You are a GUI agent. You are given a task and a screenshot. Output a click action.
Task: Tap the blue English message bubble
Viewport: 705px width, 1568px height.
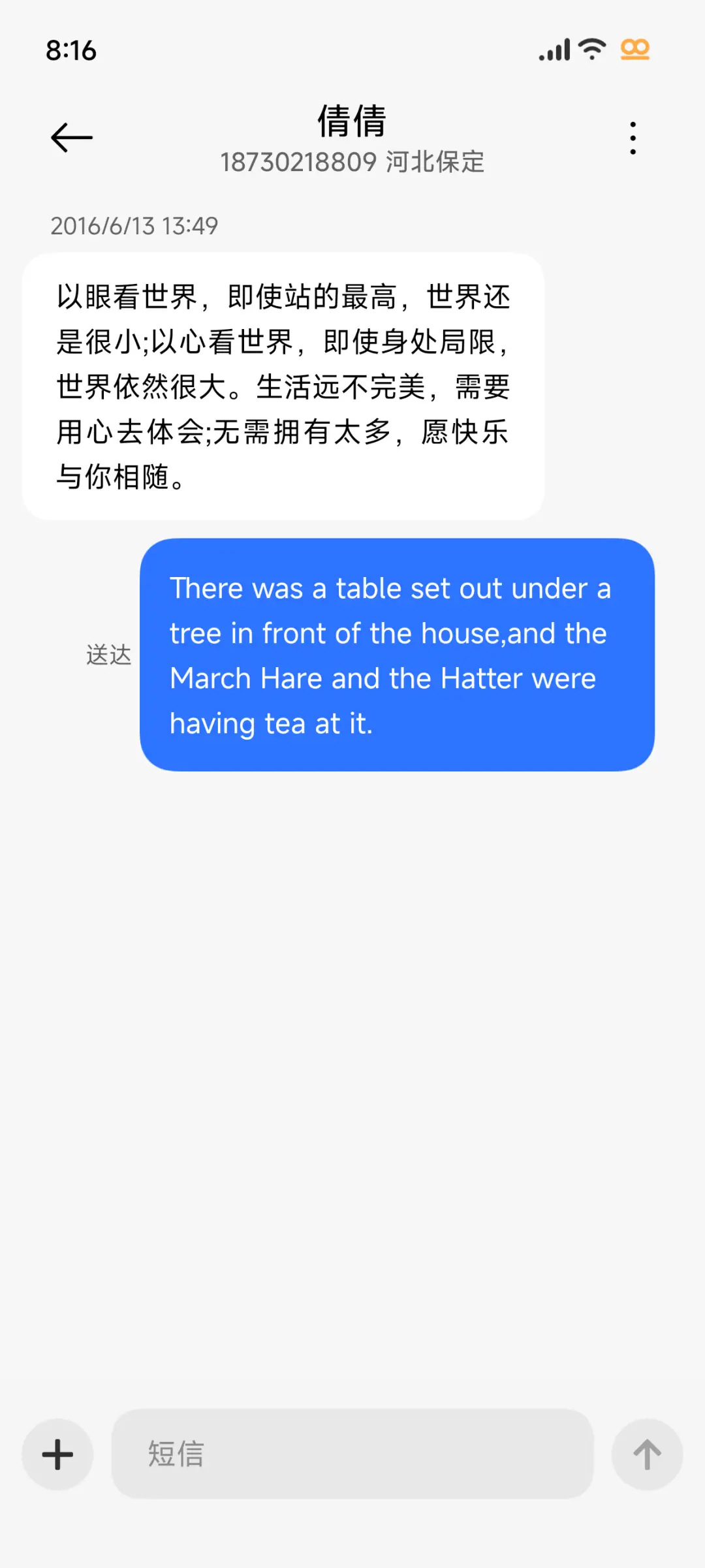tap(398, 653)
